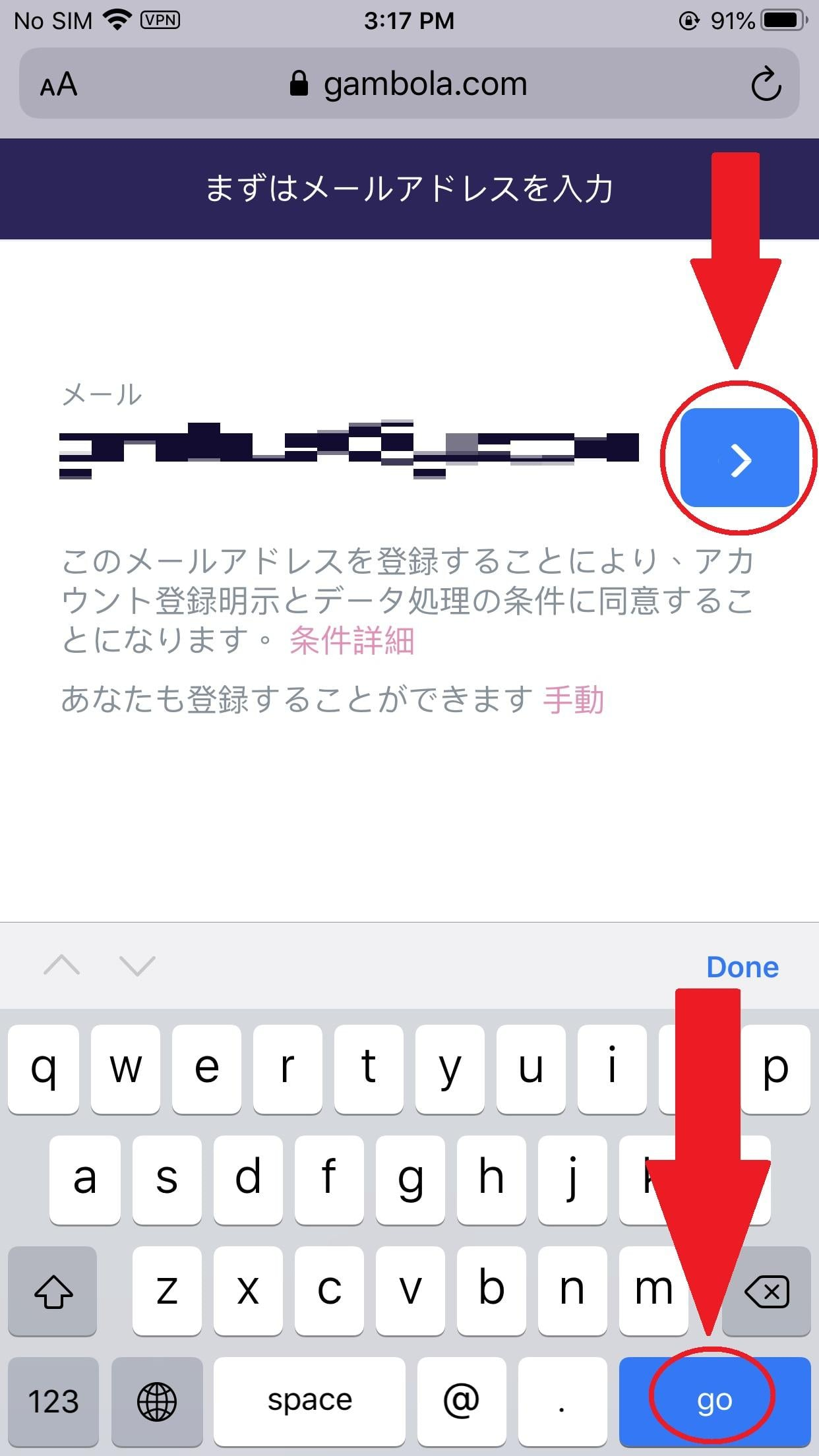Reload the page in Safari
The image size is (819, 1456).
coord(766,84)
